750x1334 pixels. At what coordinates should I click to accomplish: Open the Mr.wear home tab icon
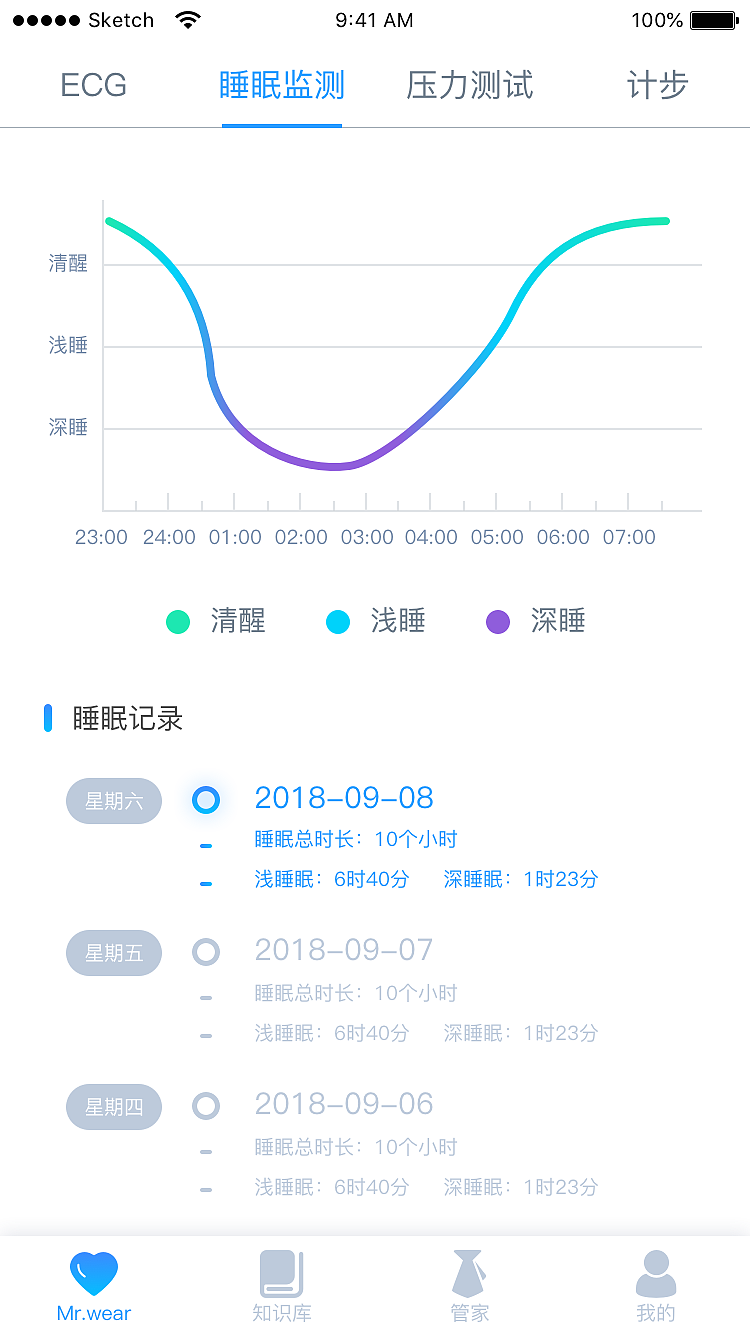(x=94, y=1272)
